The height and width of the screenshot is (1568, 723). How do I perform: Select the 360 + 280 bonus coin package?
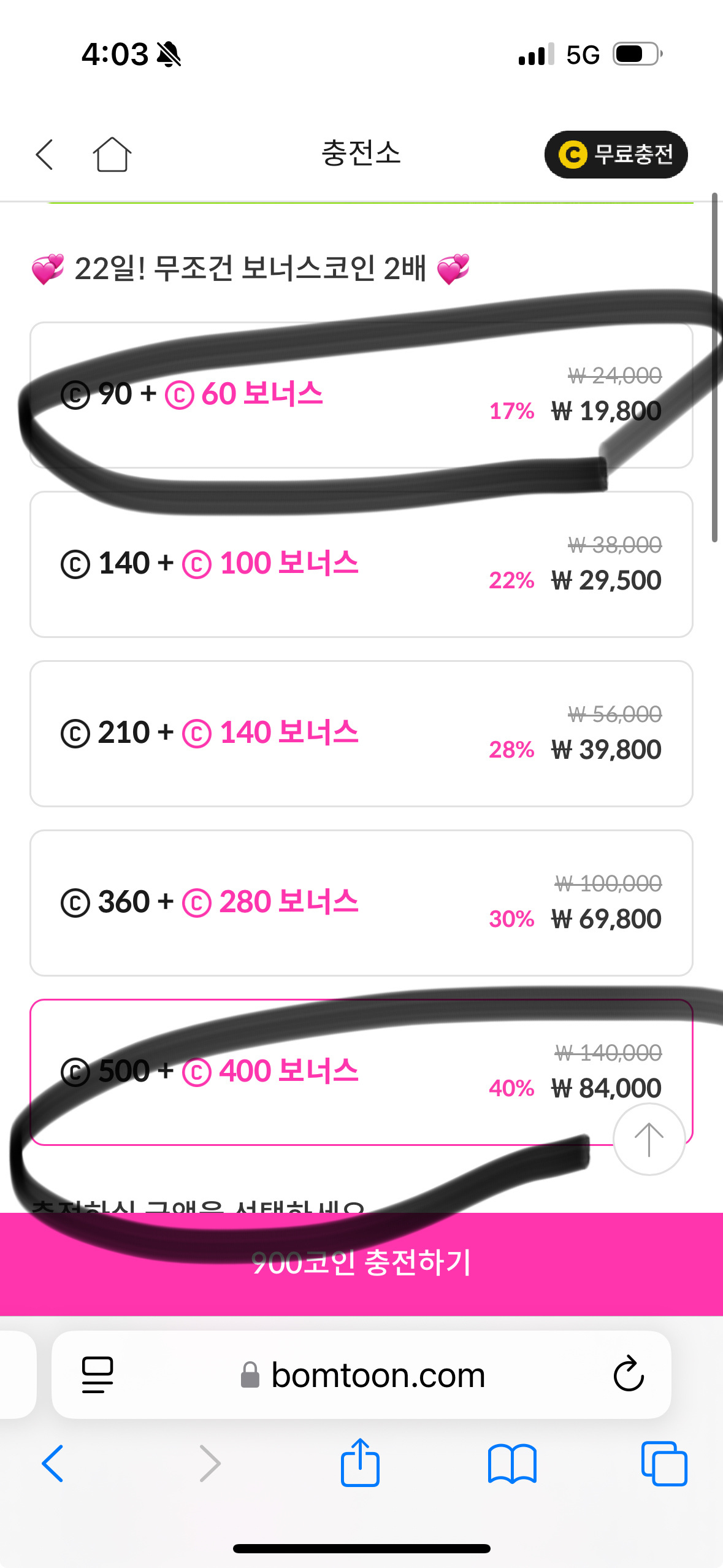(x=361, y=903)
